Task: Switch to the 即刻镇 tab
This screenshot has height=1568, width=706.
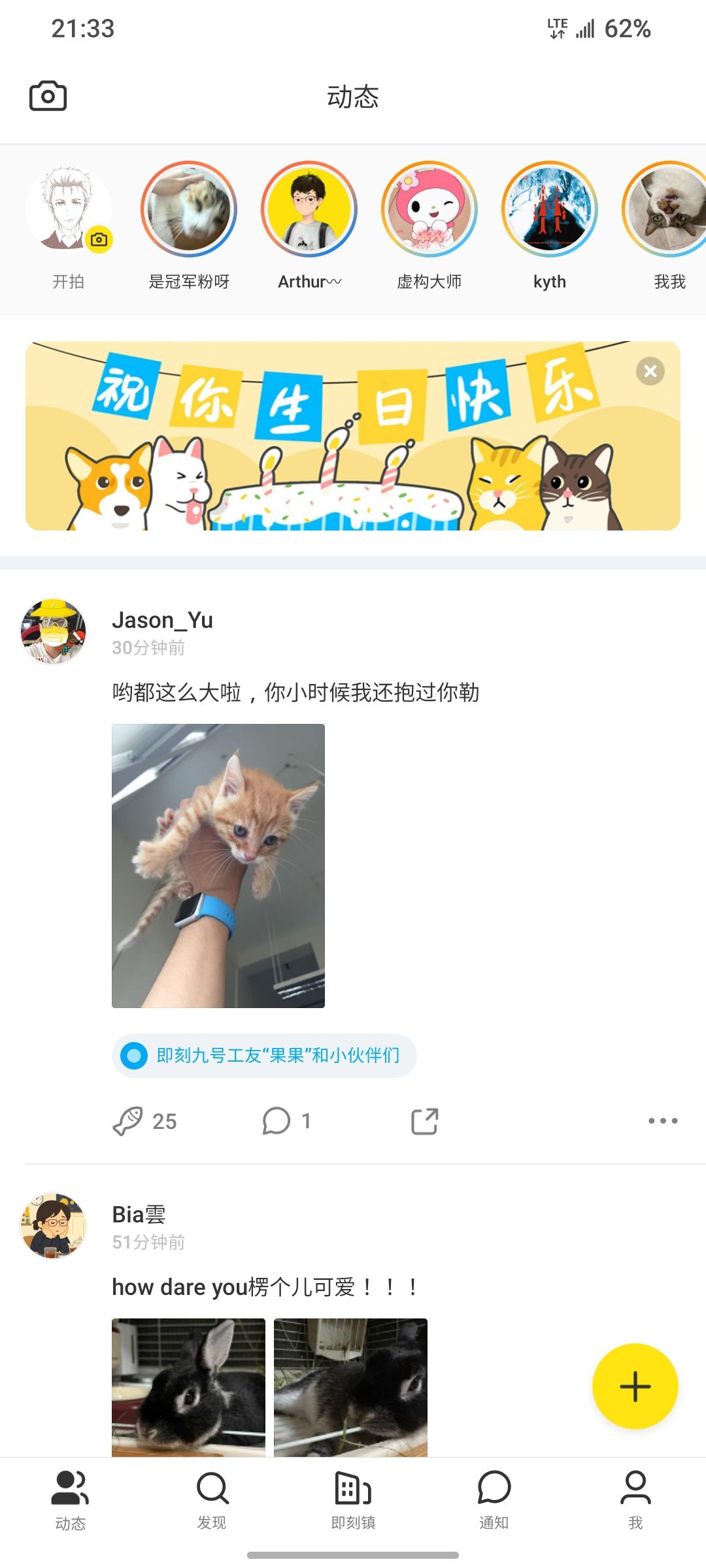Action: 353,1500
